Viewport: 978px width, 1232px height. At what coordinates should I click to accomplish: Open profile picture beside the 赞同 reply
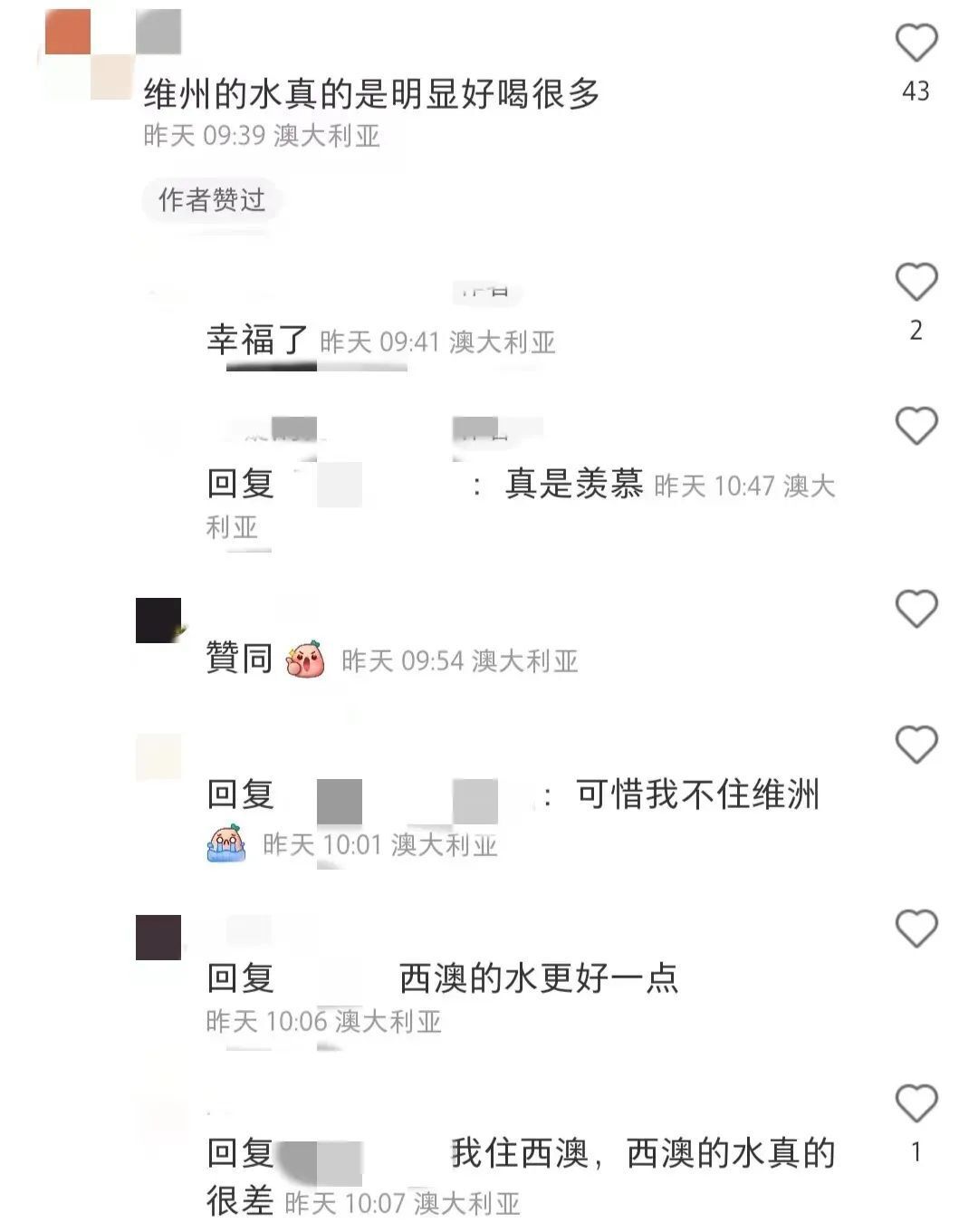(x=158, y=621)
